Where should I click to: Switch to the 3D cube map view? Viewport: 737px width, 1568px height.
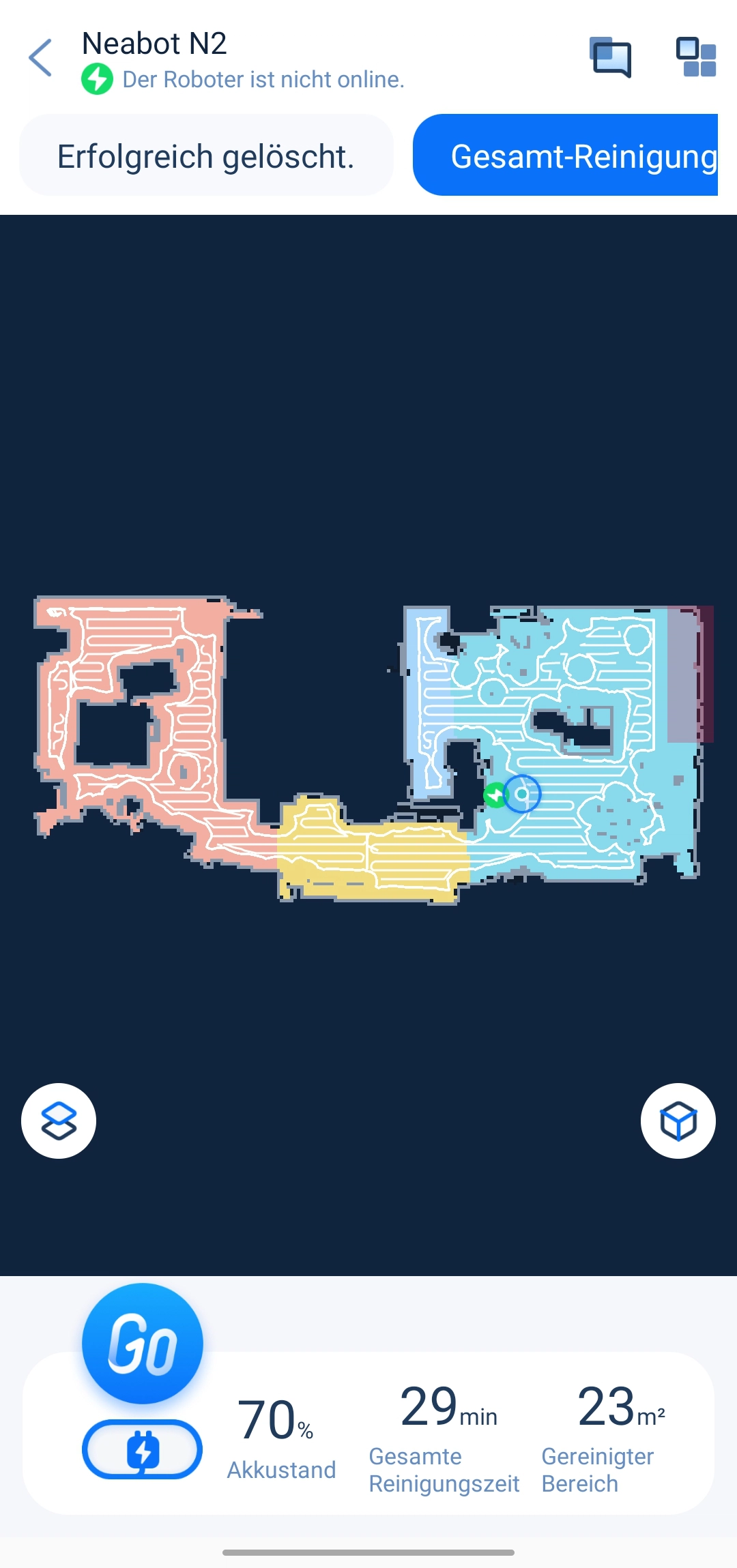tap(678, 1121)
